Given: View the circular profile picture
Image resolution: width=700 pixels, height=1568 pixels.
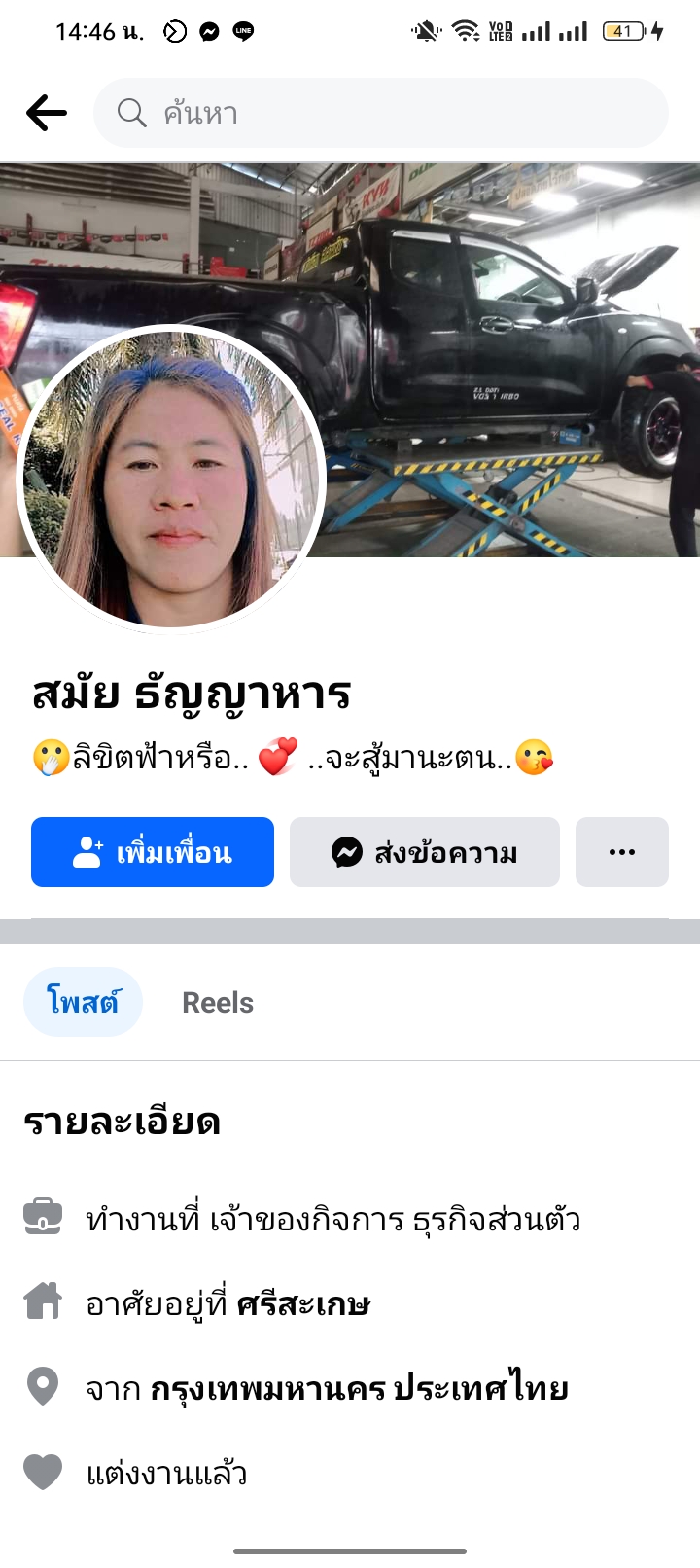Looking at the screenshot, I should pos(171,479).
